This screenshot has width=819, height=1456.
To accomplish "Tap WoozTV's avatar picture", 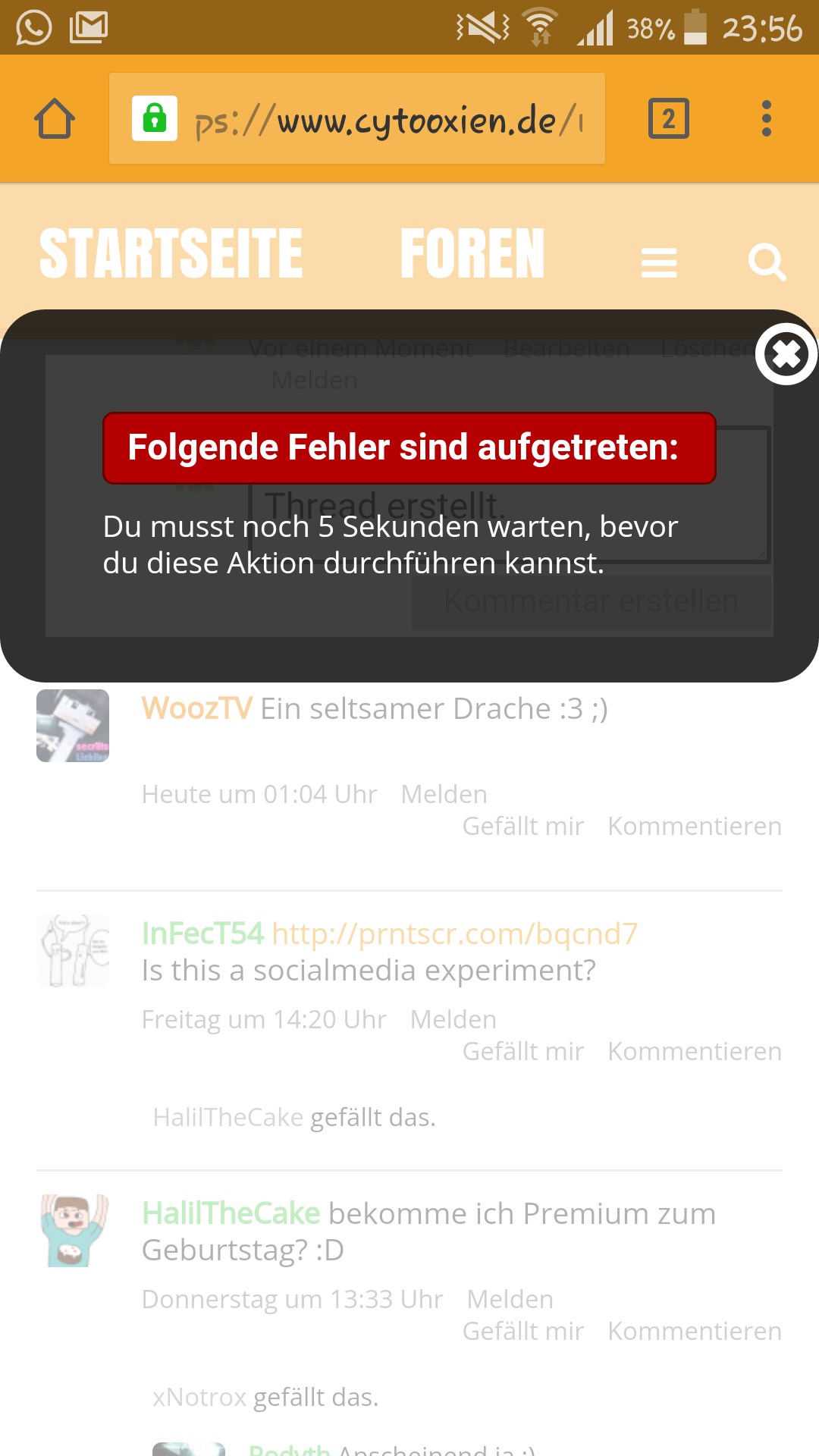I will click(x=73, y=726).
